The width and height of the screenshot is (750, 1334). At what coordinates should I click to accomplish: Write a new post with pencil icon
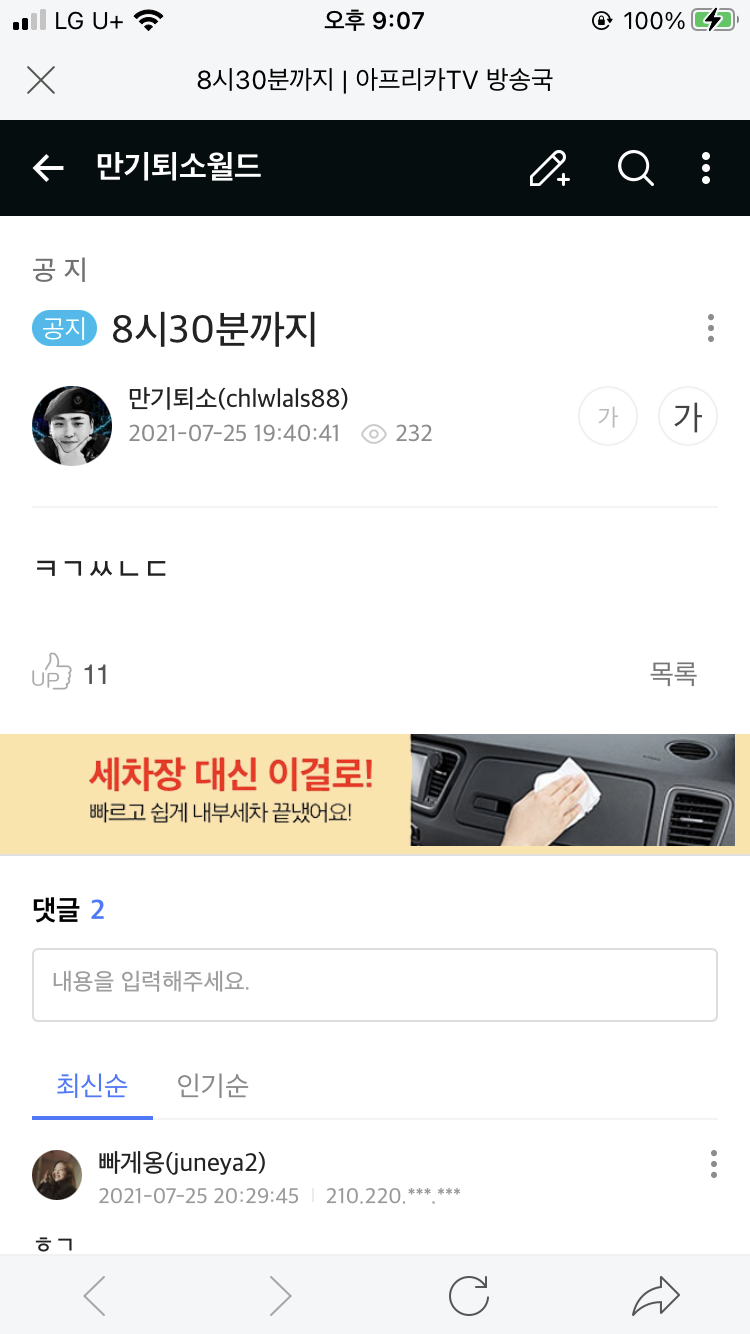click(x=549, y=168)
